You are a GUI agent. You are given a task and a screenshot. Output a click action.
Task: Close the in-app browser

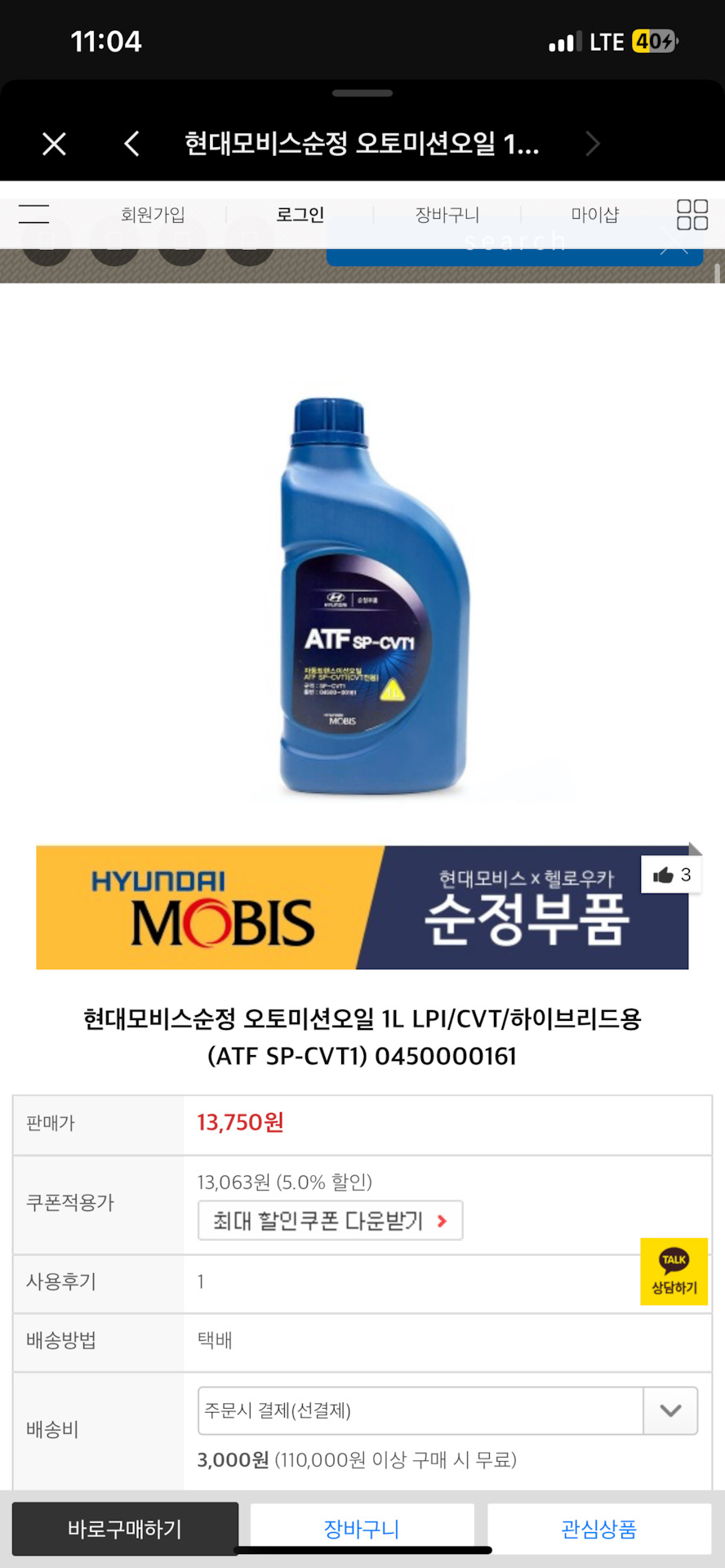(54, 144)
